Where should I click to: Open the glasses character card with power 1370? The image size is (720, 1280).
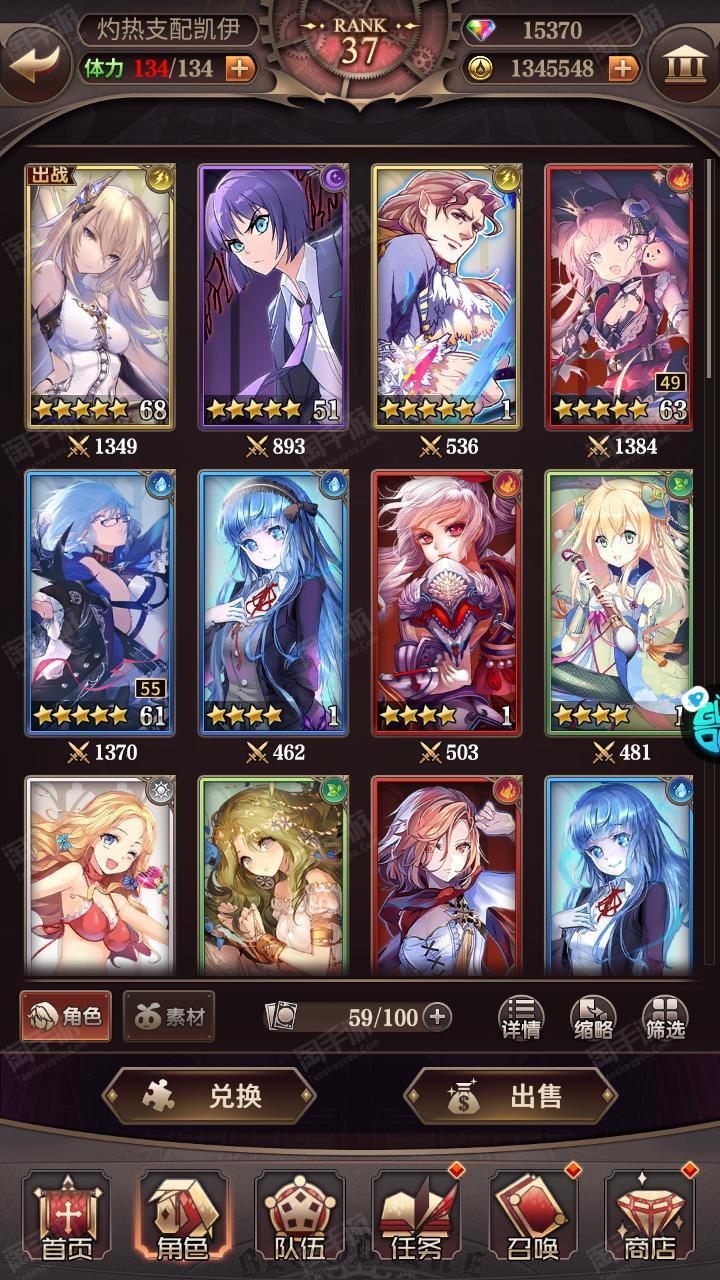[100, 603]
